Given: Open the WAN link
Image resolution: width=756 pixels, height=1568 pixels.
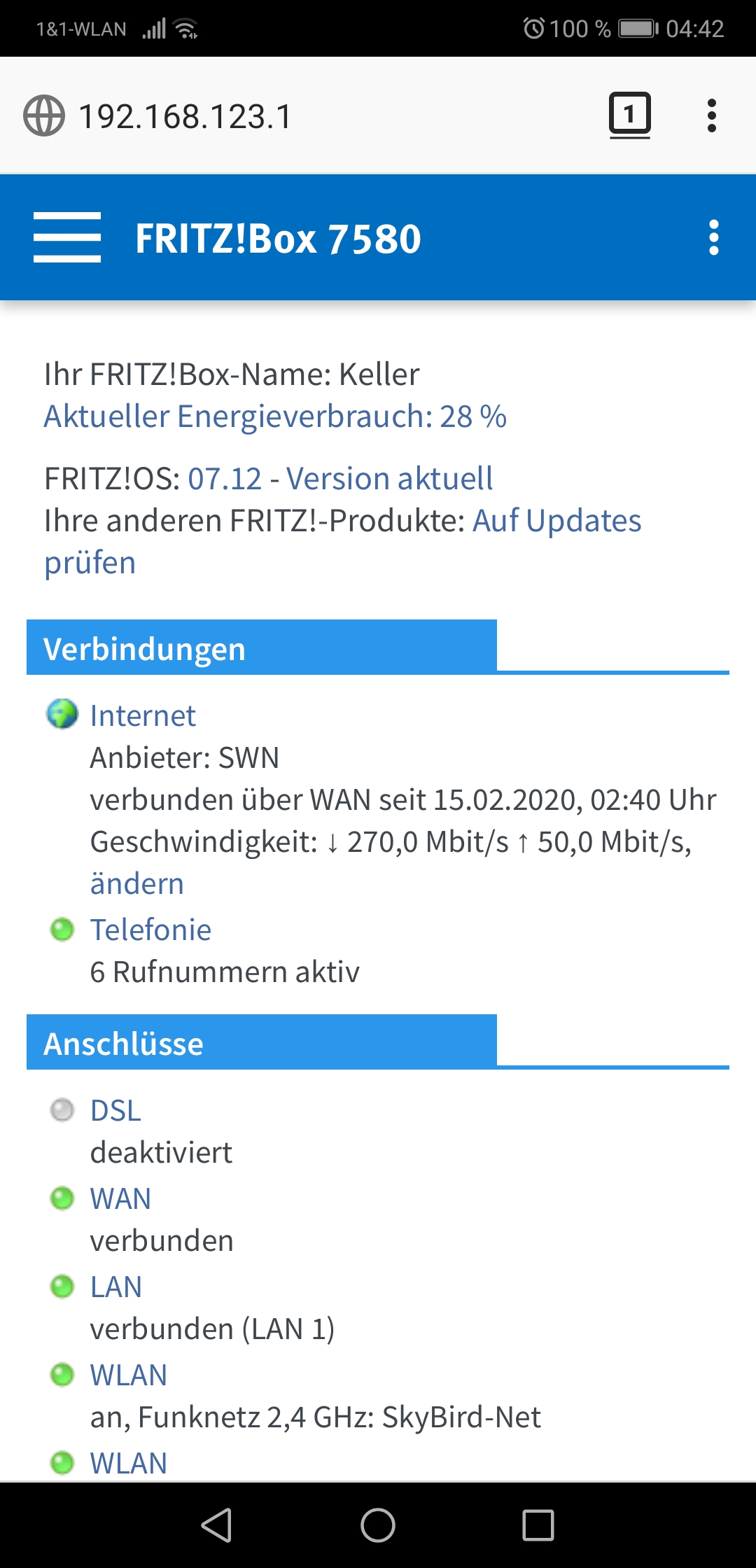Looking at the screenshot, I should (x=120, y=1198).
